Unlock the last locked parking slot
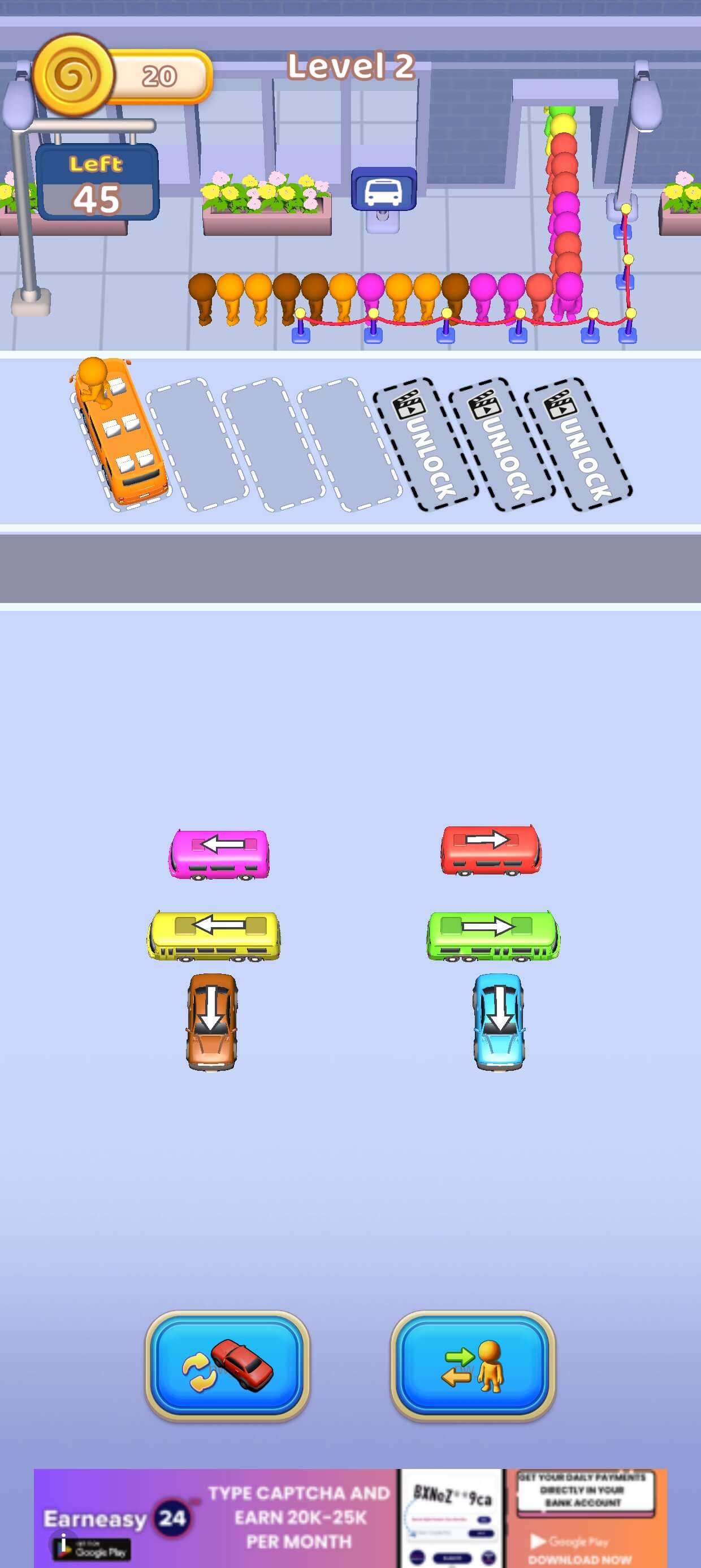This screenshot has width=701, height=1568. pyautogui.click(x=578, y=443)
